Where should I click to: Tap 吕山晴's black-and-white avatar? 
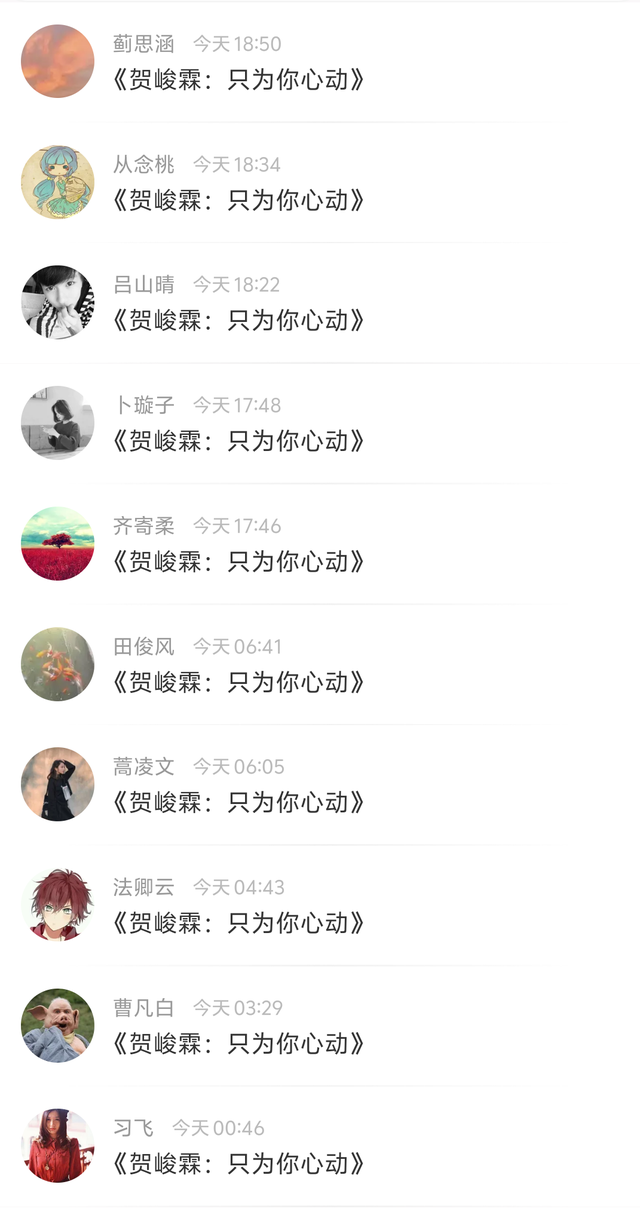[x=58, y=302]
